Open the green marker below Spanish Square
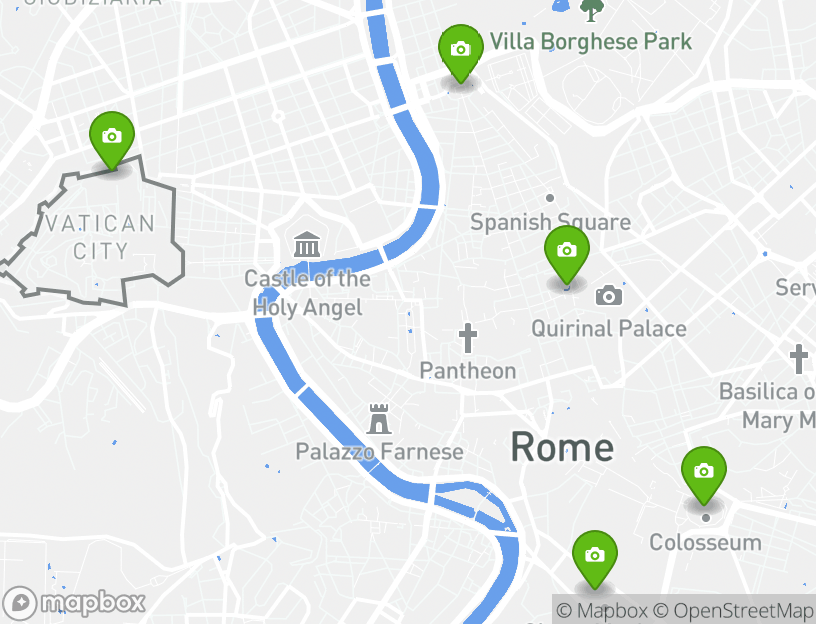Screen dimensions: 816x624 (567, 251)
